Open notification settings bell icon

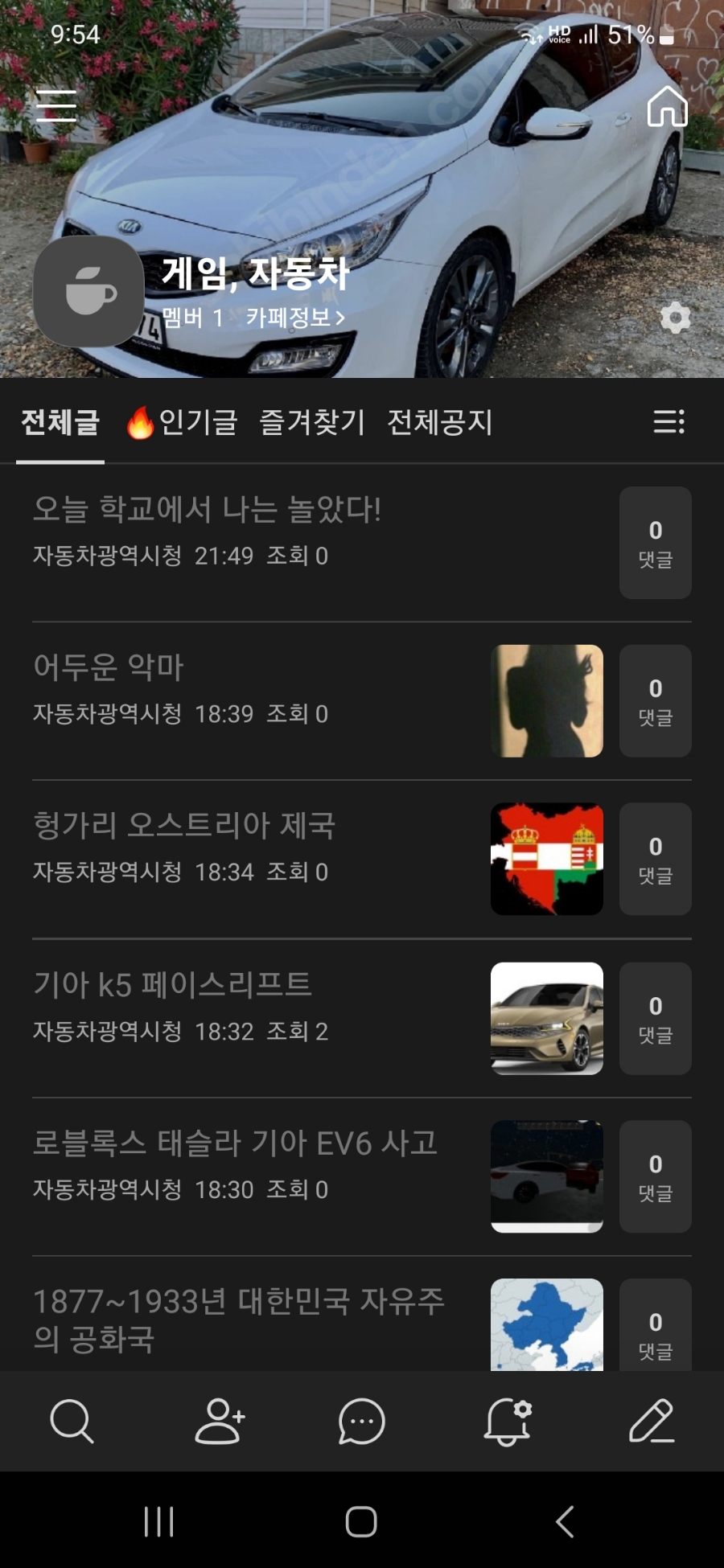coord(506,1423)
